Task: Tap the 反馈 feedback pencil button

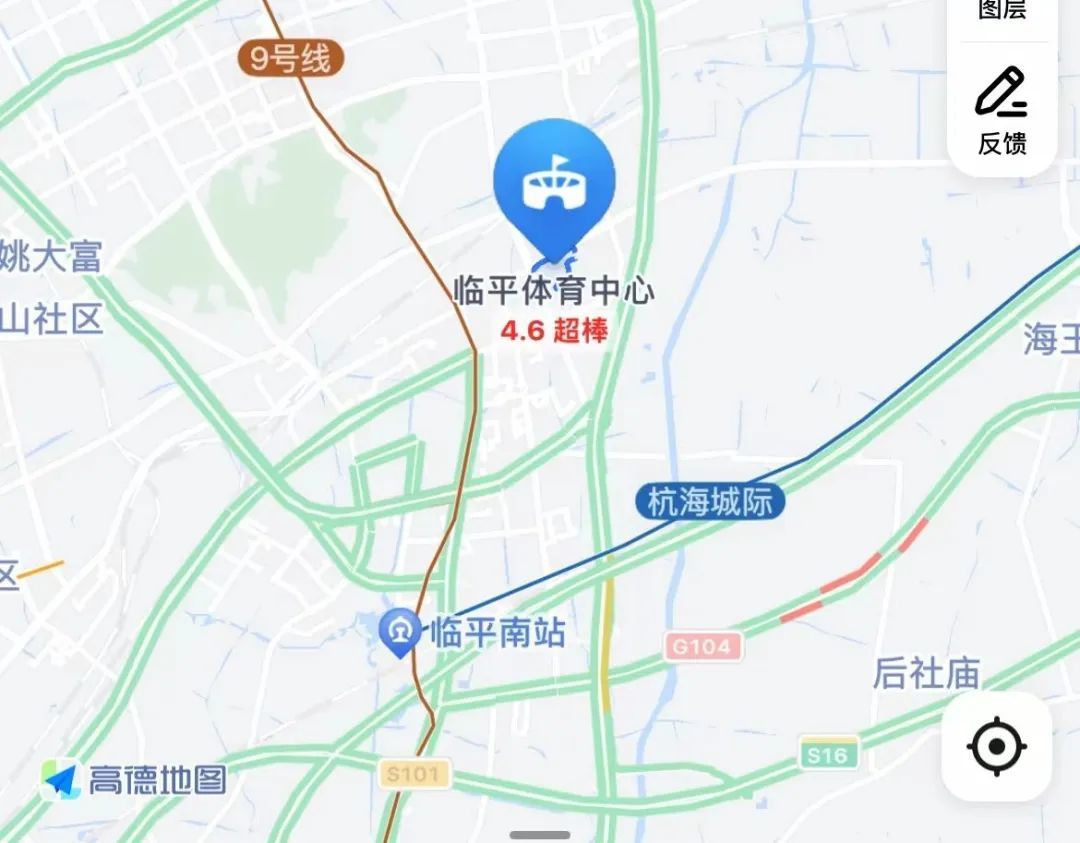Action: tap(1002, 110)
